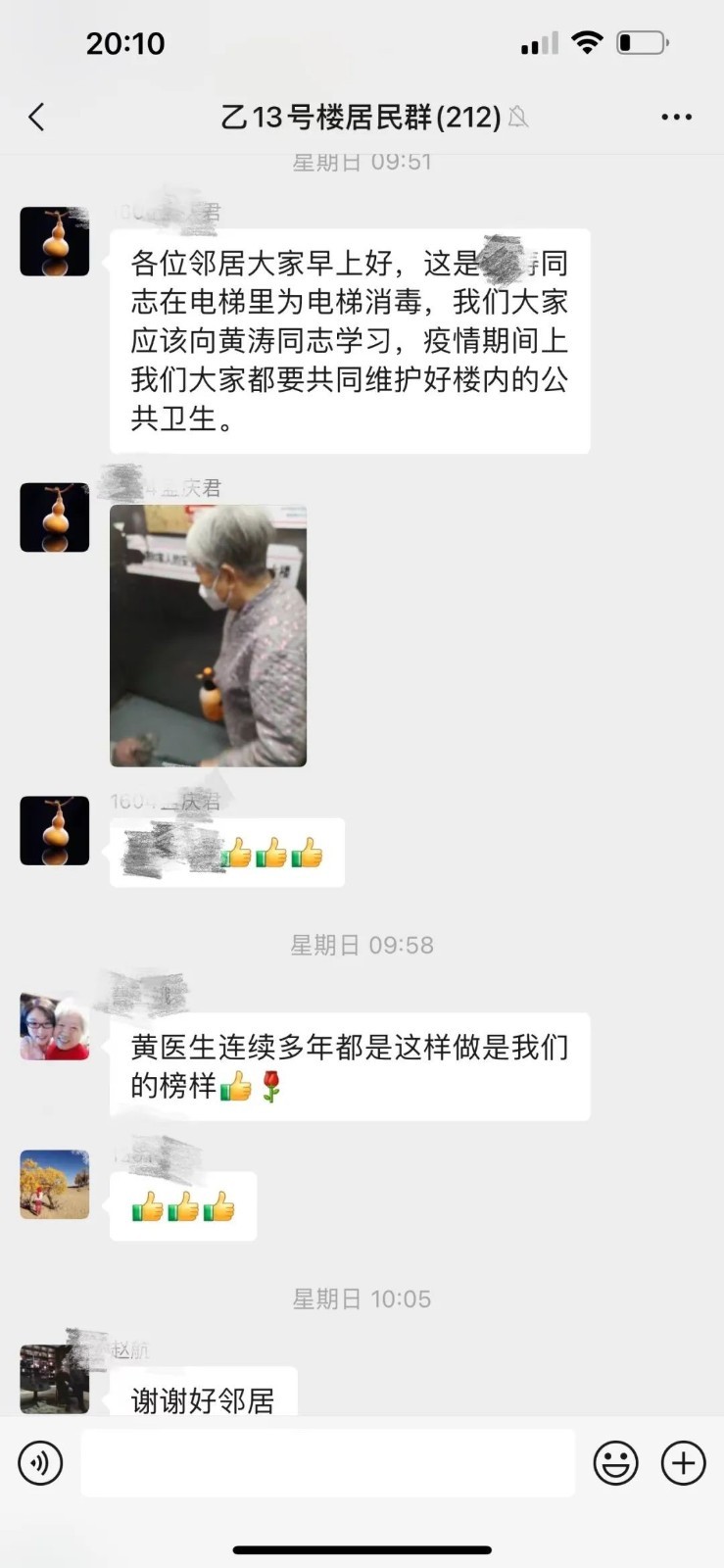Go back from the group chat
The image size is (724, 1568).
point(37,118)
